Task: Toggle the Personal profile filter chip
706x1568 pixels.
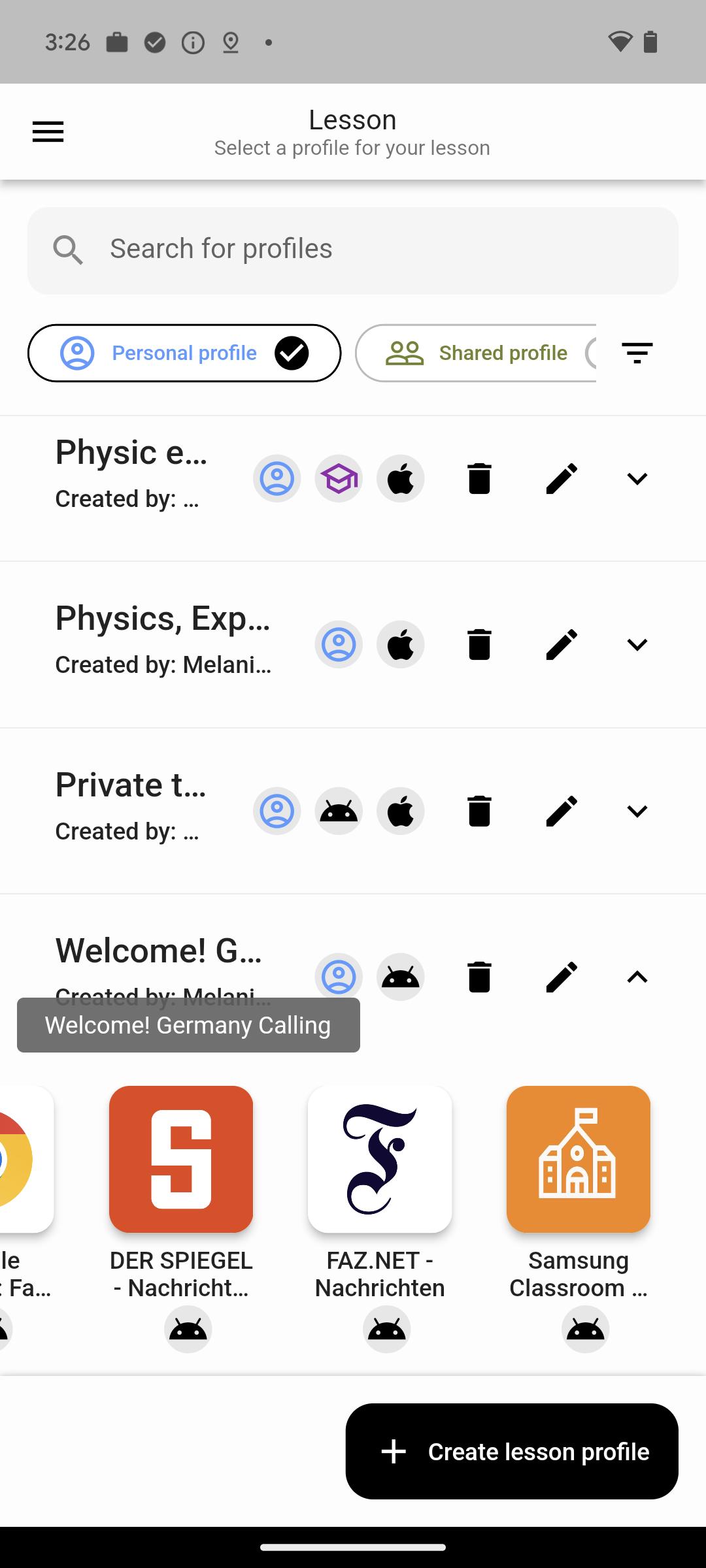Action: (184, 353)
